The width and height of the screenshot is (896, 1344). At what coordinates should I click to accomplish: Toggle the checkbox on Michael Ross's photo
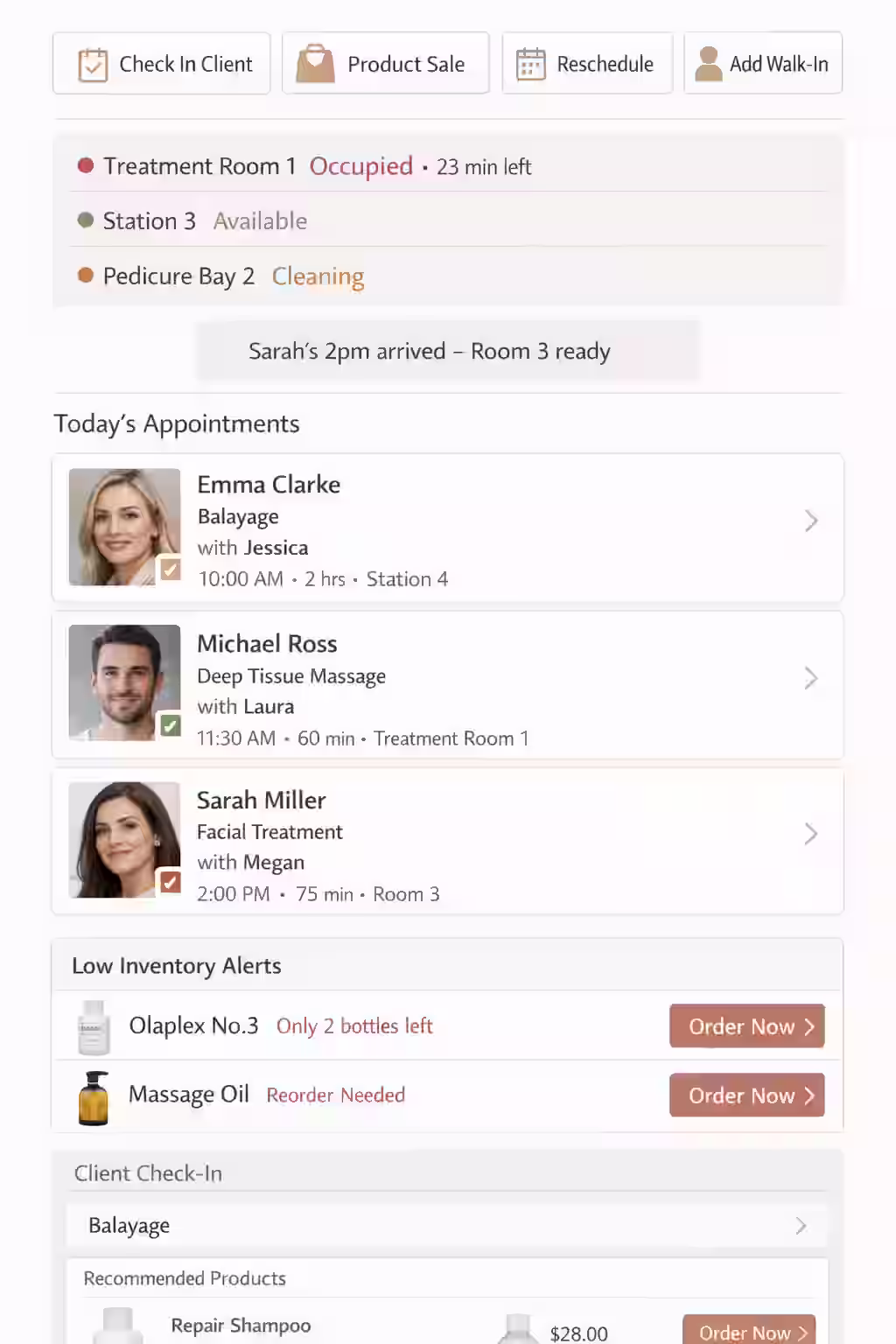(171, 725)
